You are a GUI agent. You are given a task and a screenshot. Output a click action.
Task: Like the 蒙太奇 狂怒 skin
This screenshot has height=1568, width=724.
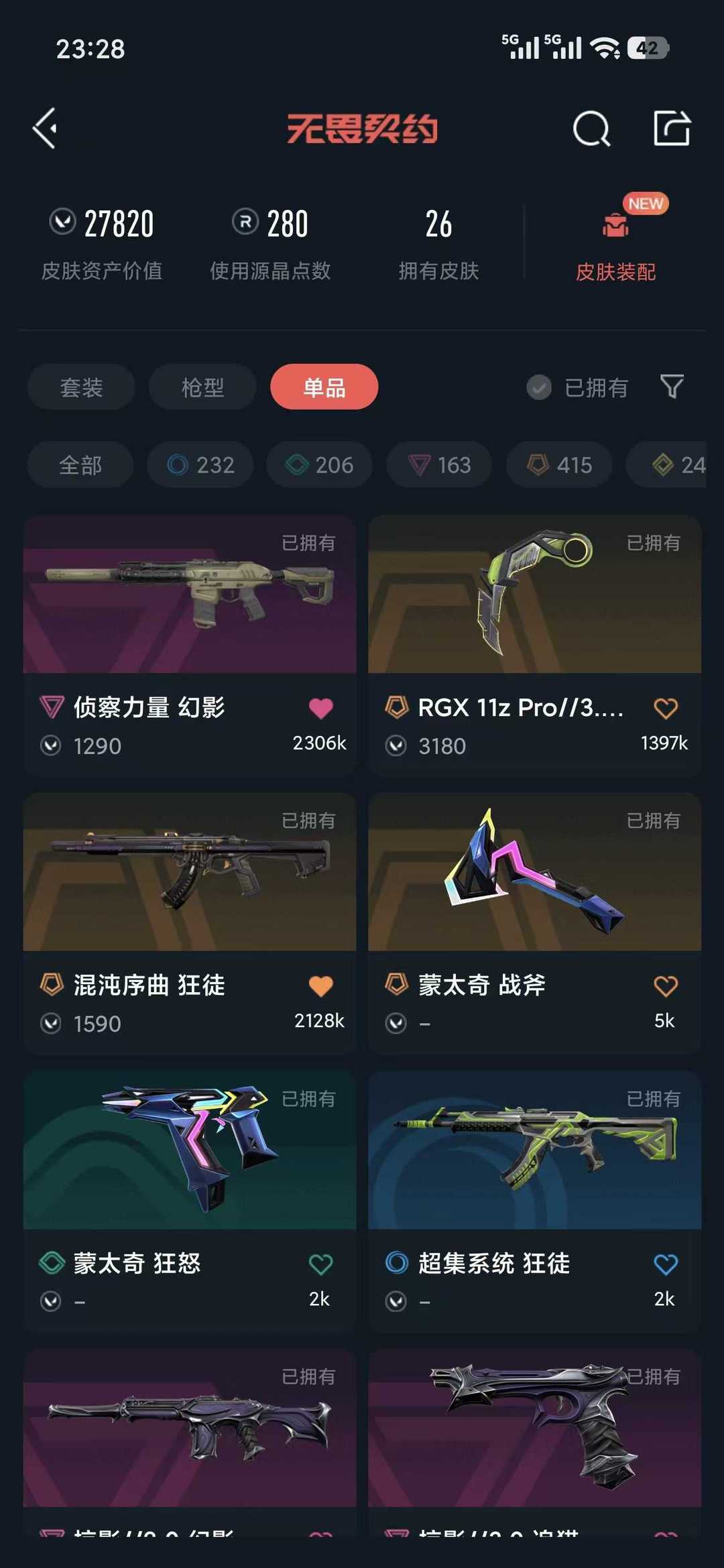(320, 1264)
